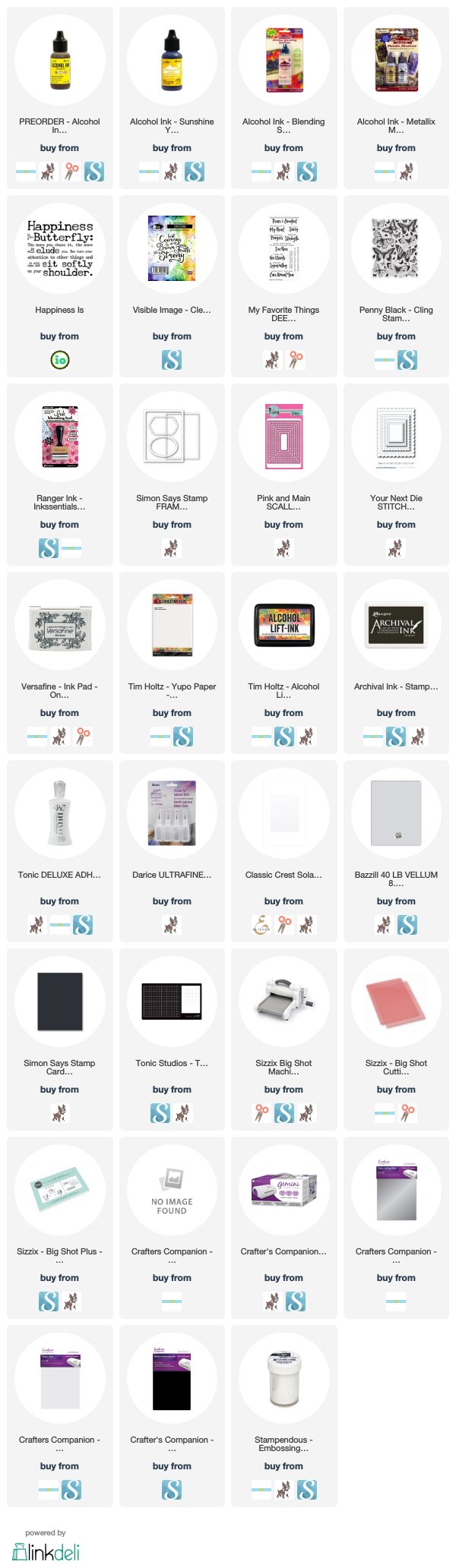
Task: Tap the dog store icon under Darice Ultrafine
Action: pyautogui.click(x=172, y=925)
